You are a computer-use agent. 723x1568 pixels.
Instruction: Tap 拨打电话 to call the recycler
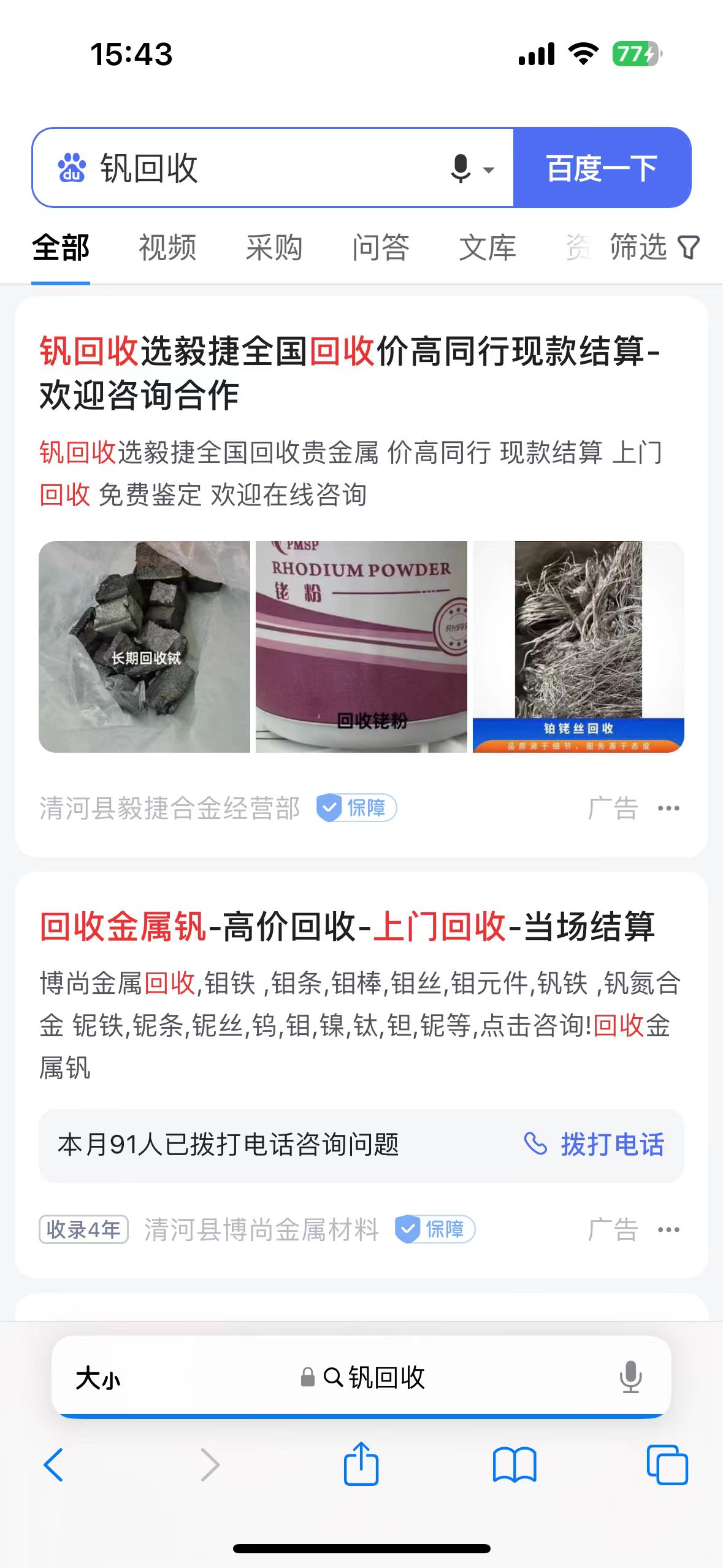click(594, 1145)
